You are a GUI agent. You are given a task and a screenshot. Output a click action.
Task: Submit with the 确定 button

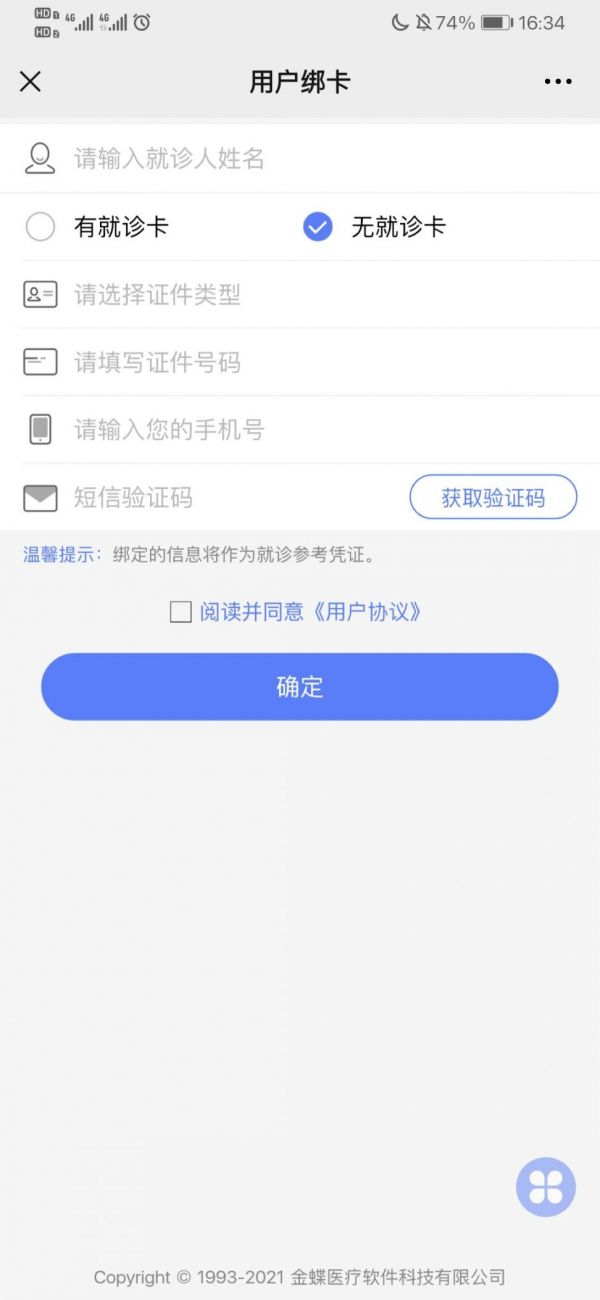point(299,687)
